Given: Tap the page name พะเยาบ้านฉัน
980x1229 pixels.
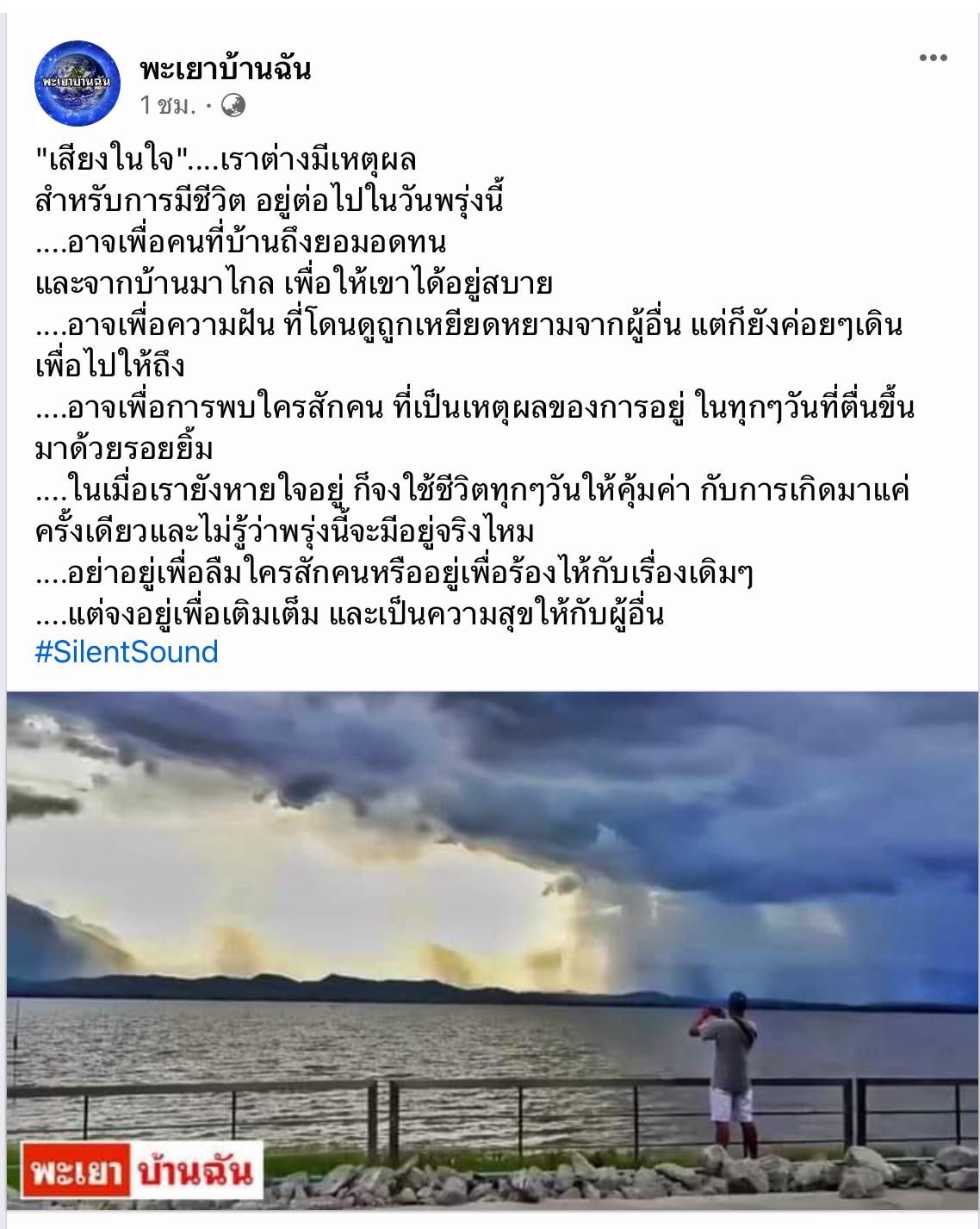Looking at the screenshot, I should coord(226,68).
